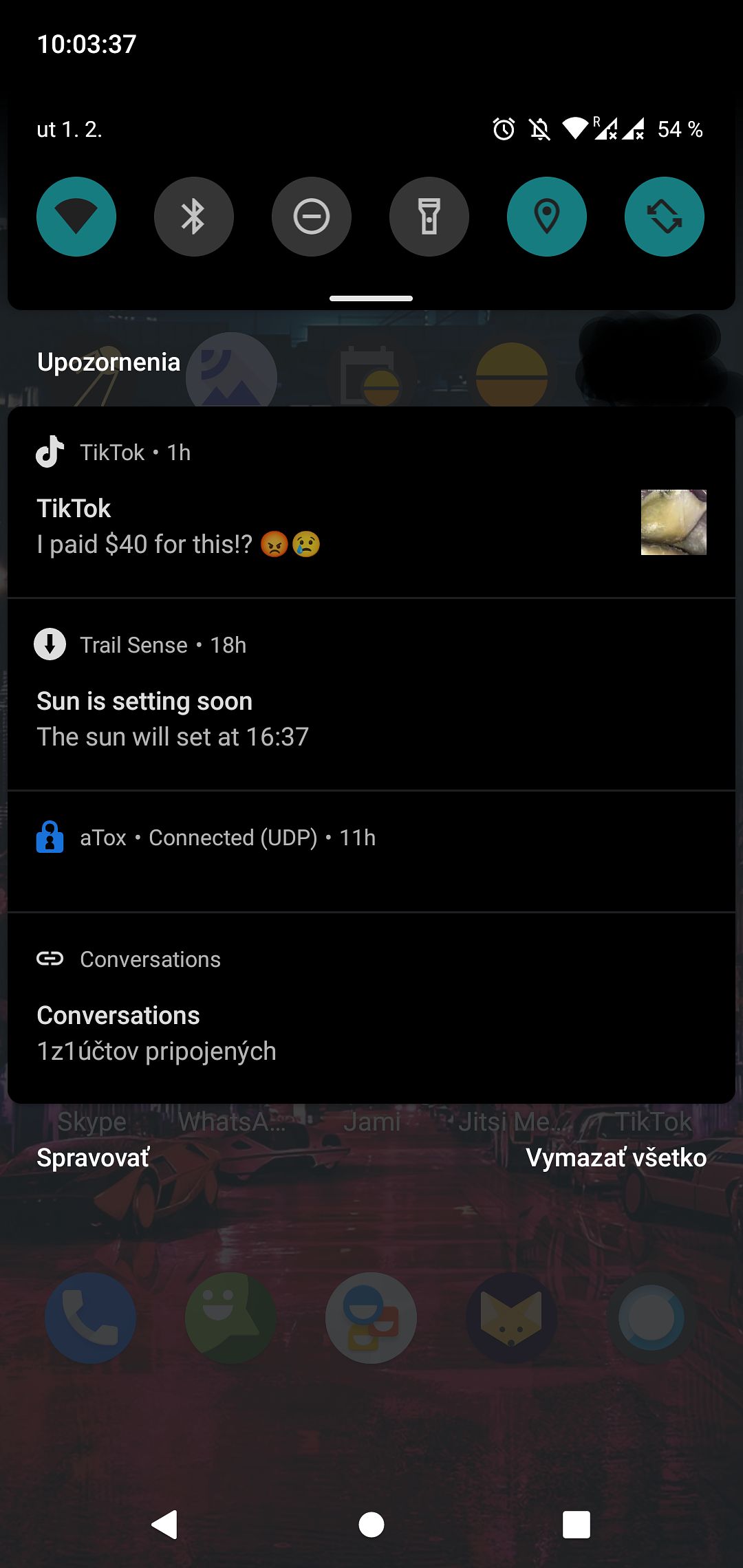
Task: Turn on the flashlight
Action: (x=429, y=217)
